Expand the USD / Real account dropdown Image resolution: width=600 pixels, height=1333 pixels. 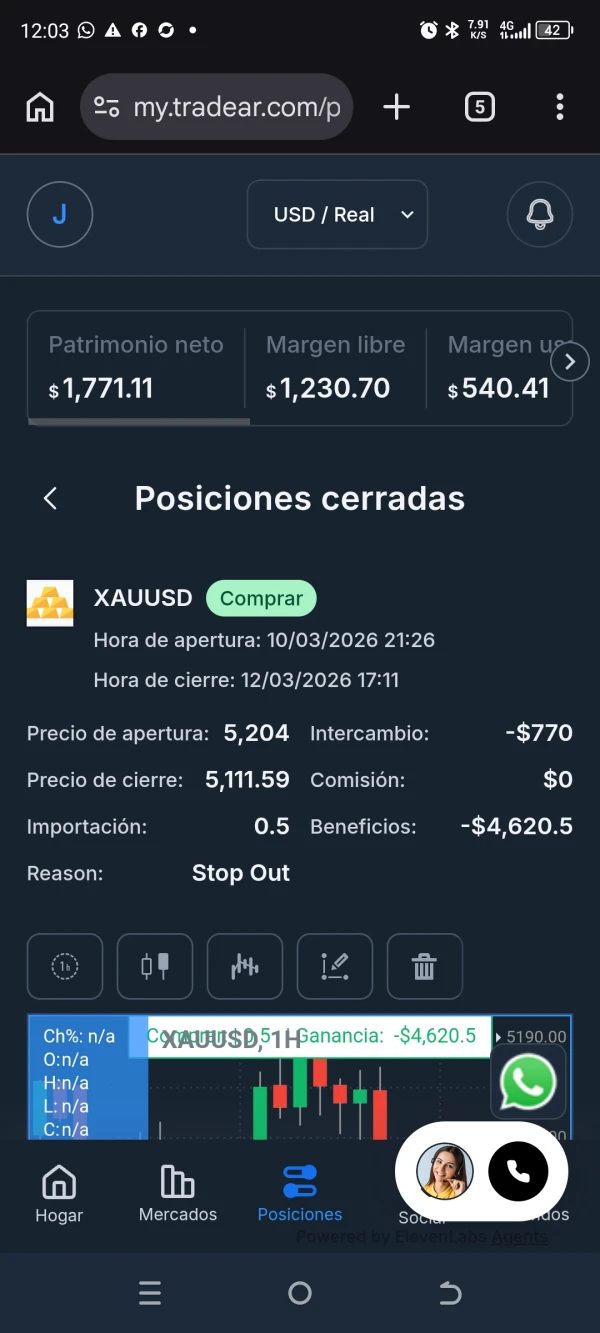[x=337, y=214]
